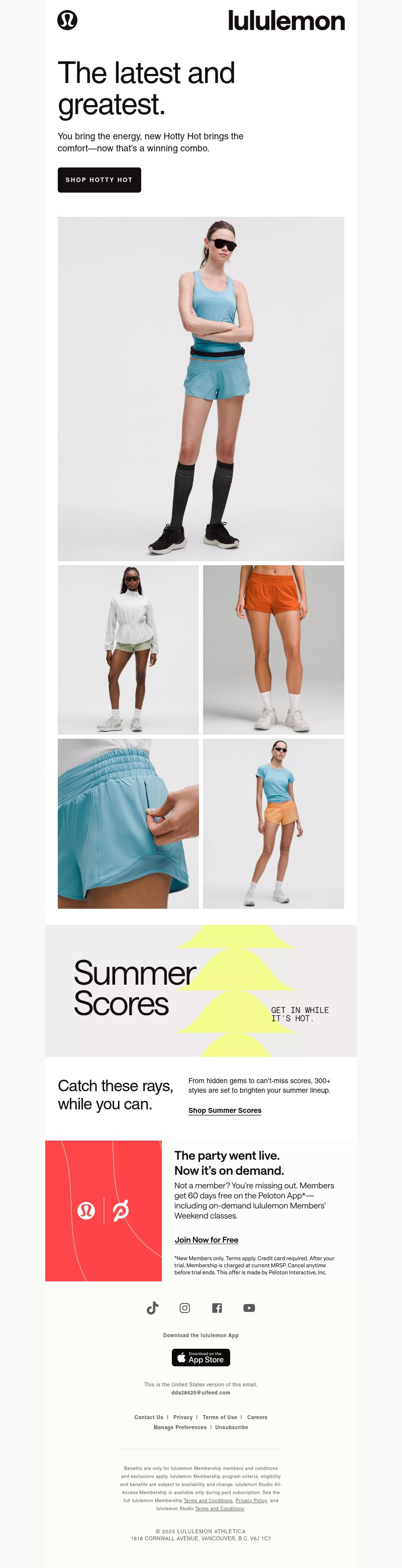Open the Terms of Use link
This screenshot has height=1568, width=402.
[220, 1417]
